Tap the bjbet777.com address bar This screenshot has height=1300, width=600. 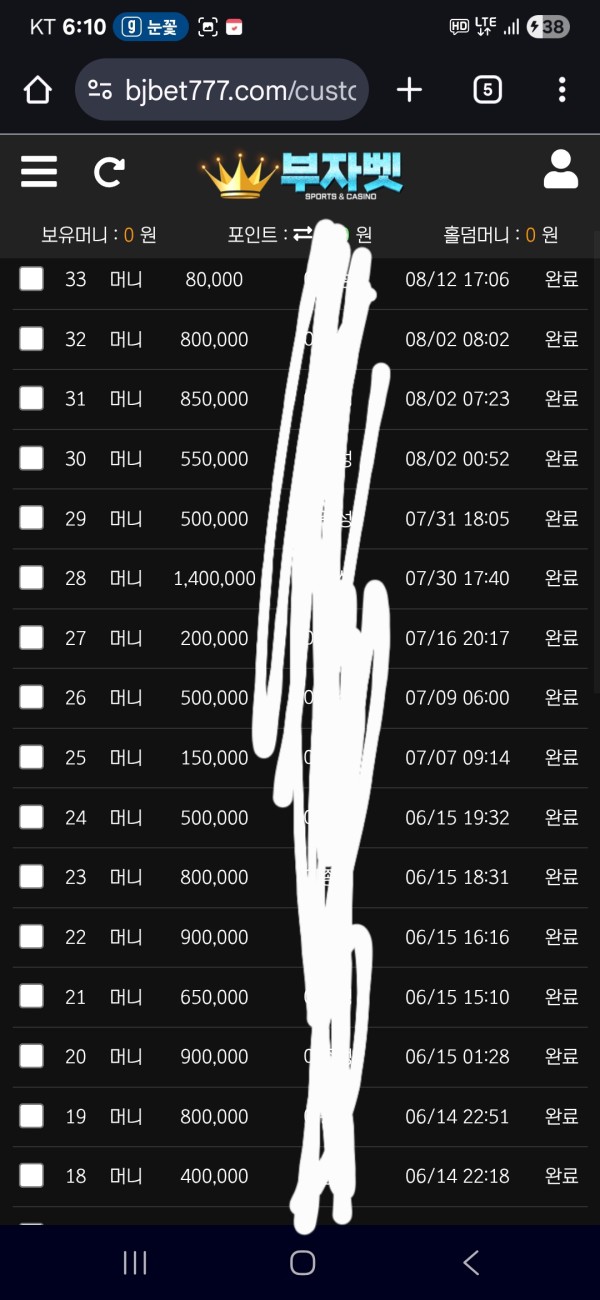click(x=222, y=90)
